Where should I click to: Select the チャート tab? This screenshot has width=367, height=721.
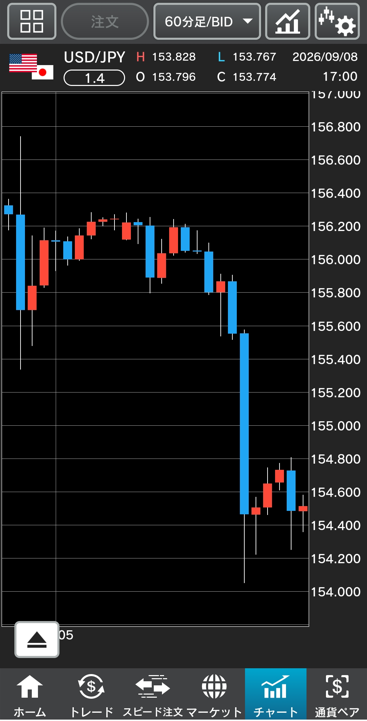coord(275,694)
